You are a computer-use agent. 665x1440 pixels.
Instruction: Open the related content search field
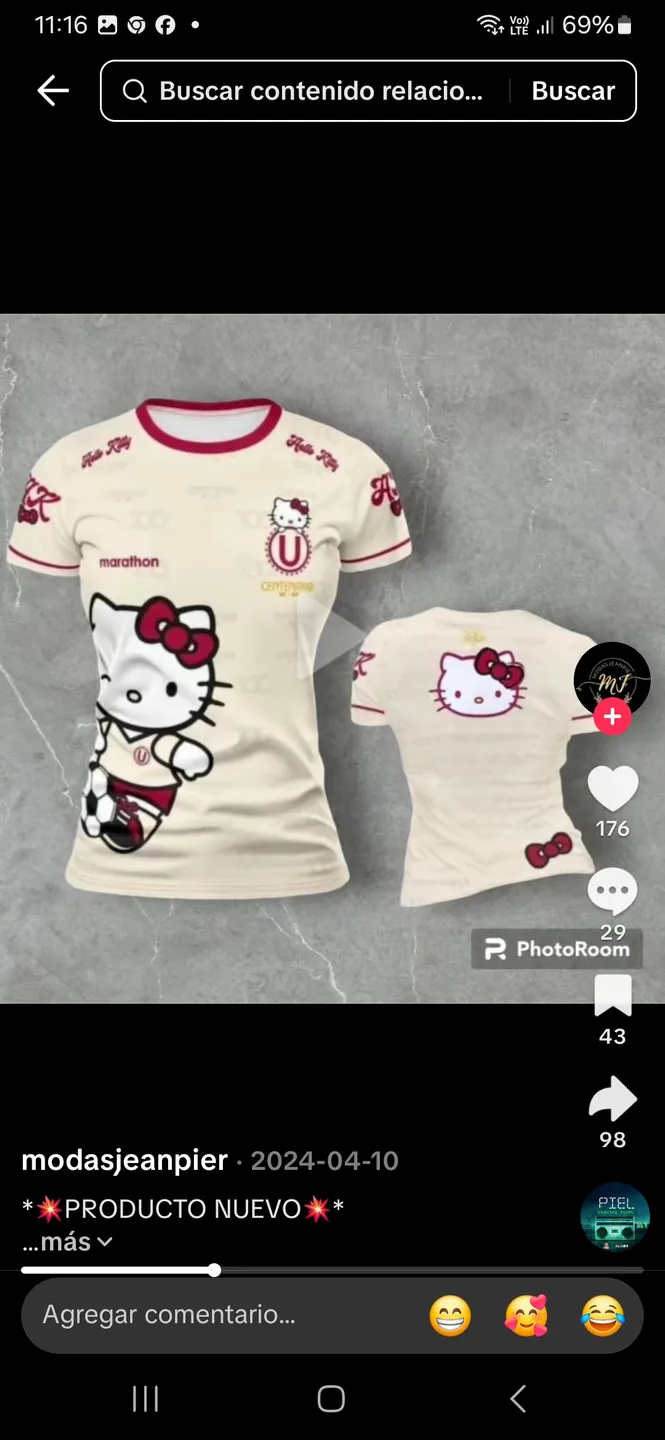(x=310, y=91)
